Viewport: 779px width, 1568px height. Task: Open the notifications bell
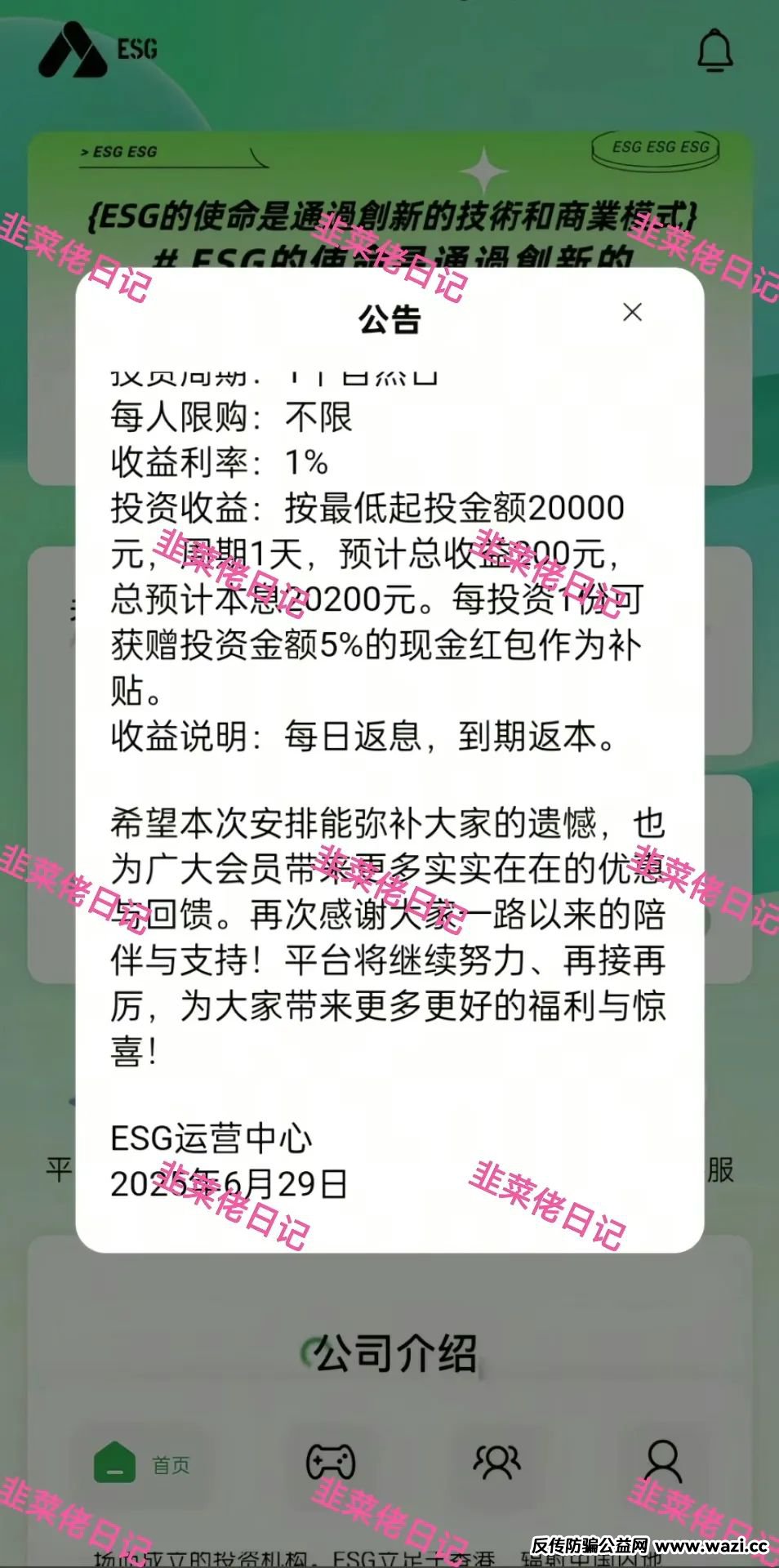click(714, 51)
